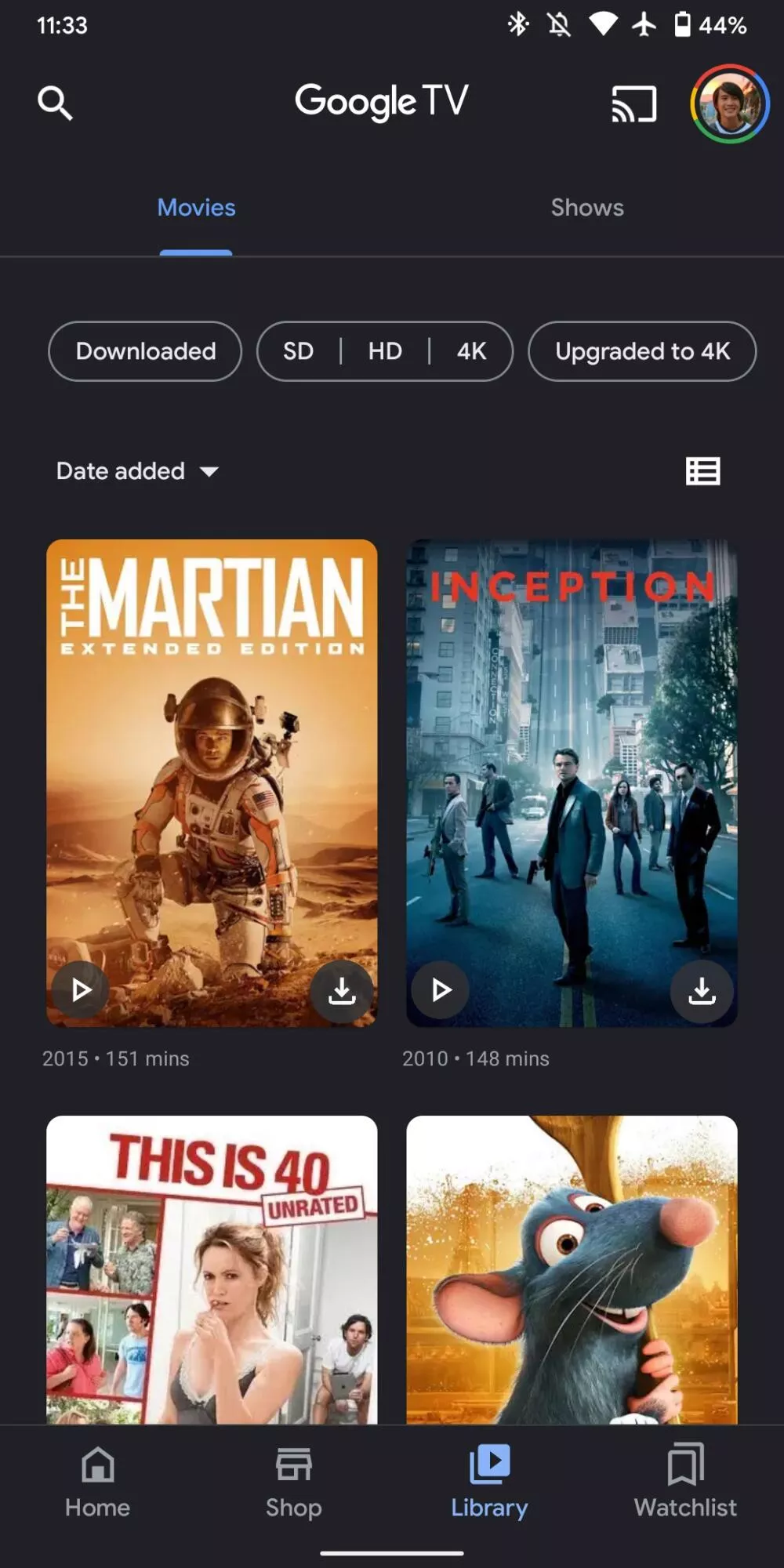
Task: Play The Martian Extended Edition
Action: pyautogui.click(x=80, y=990)
